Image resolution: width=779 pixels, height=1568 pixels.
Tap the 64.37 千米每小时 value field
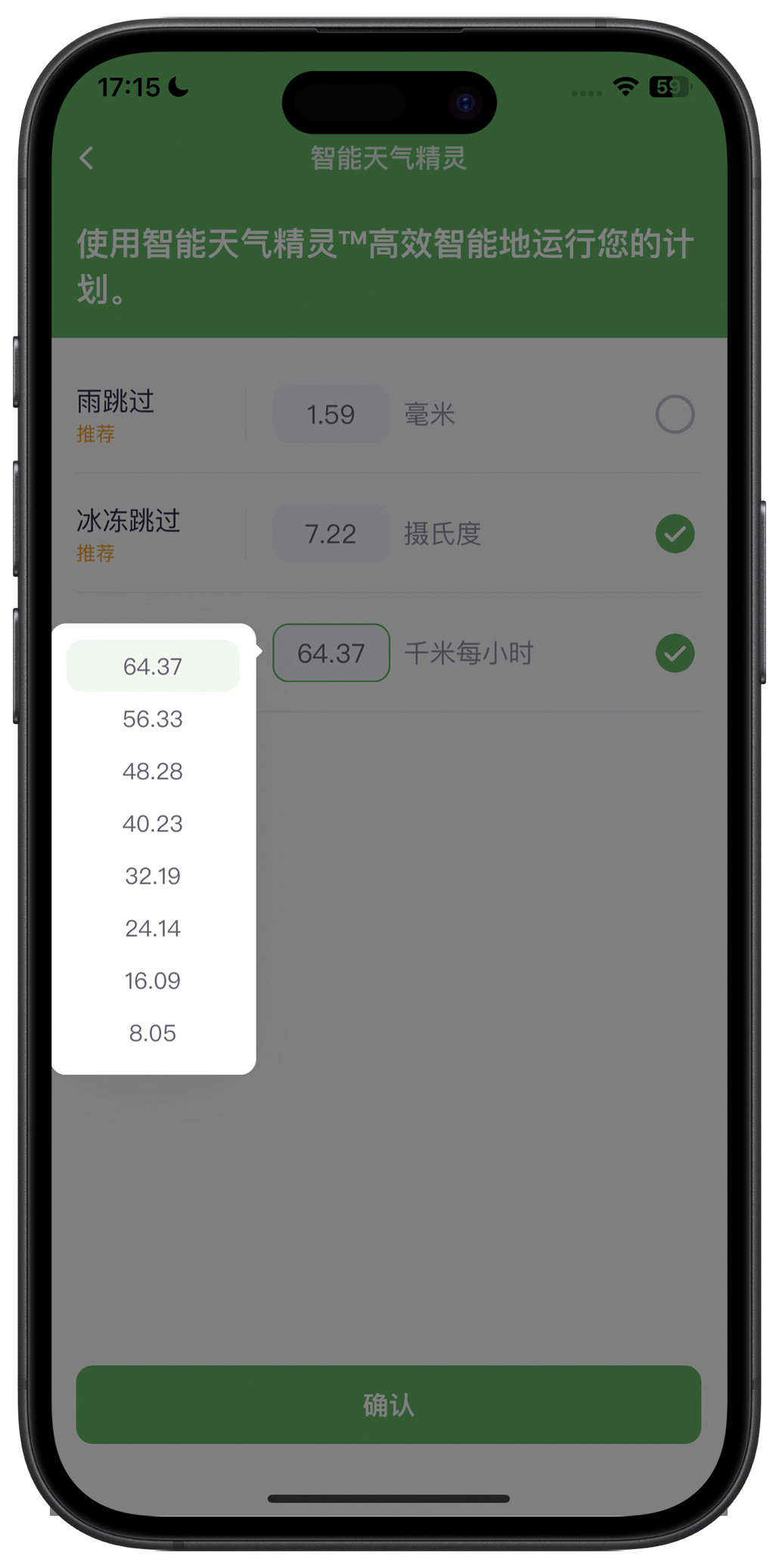[331, 653]
